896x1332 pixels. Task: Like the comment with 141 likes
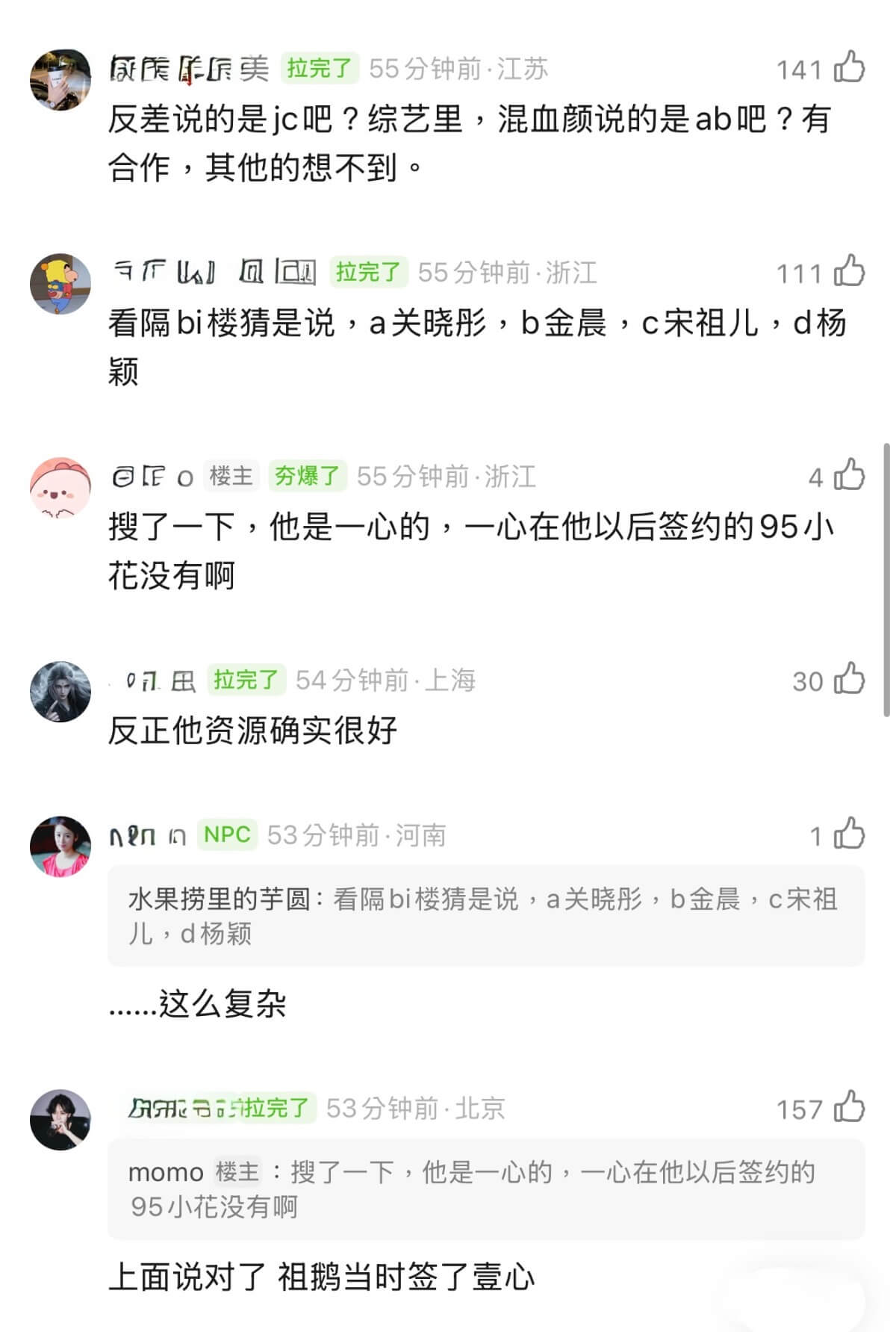point(849,67)
